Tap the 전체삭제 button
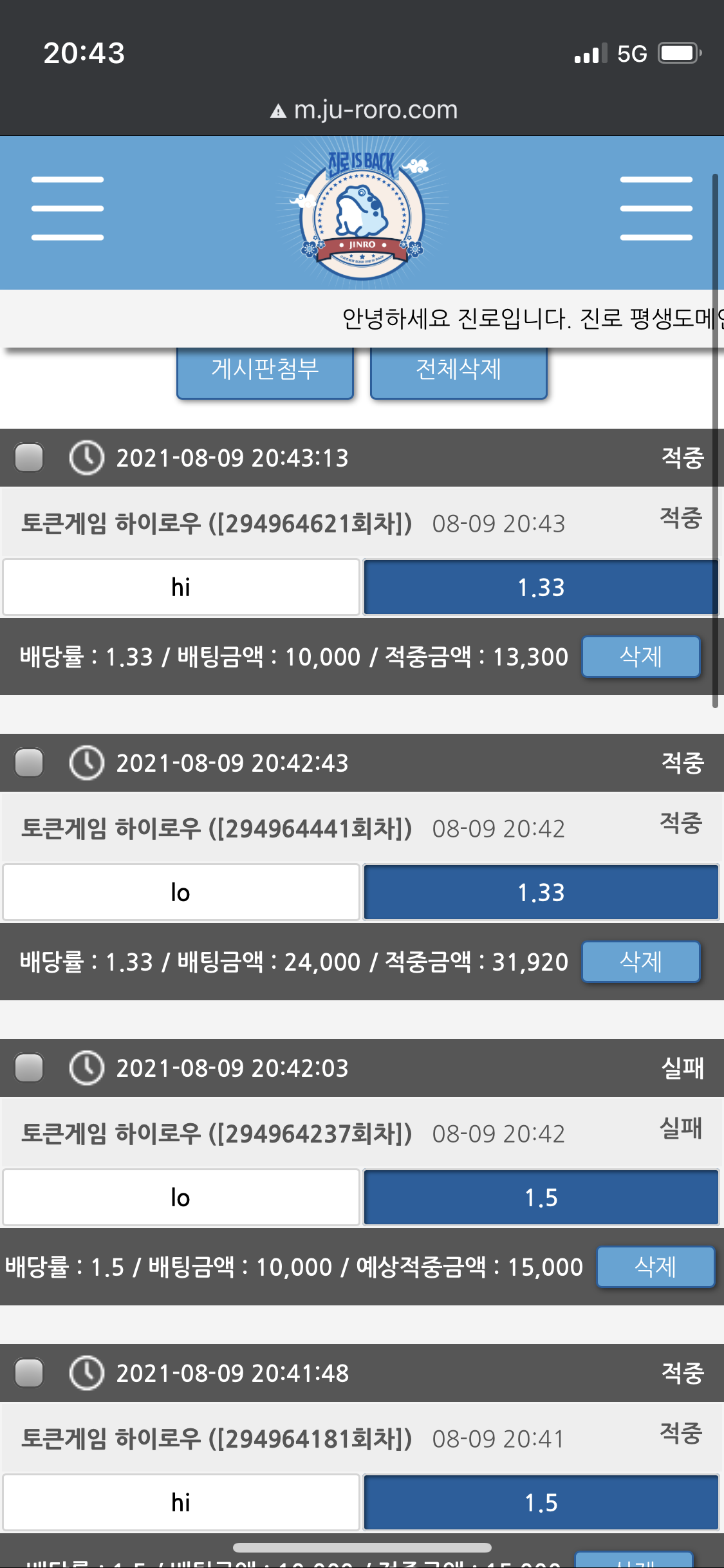 458,371
